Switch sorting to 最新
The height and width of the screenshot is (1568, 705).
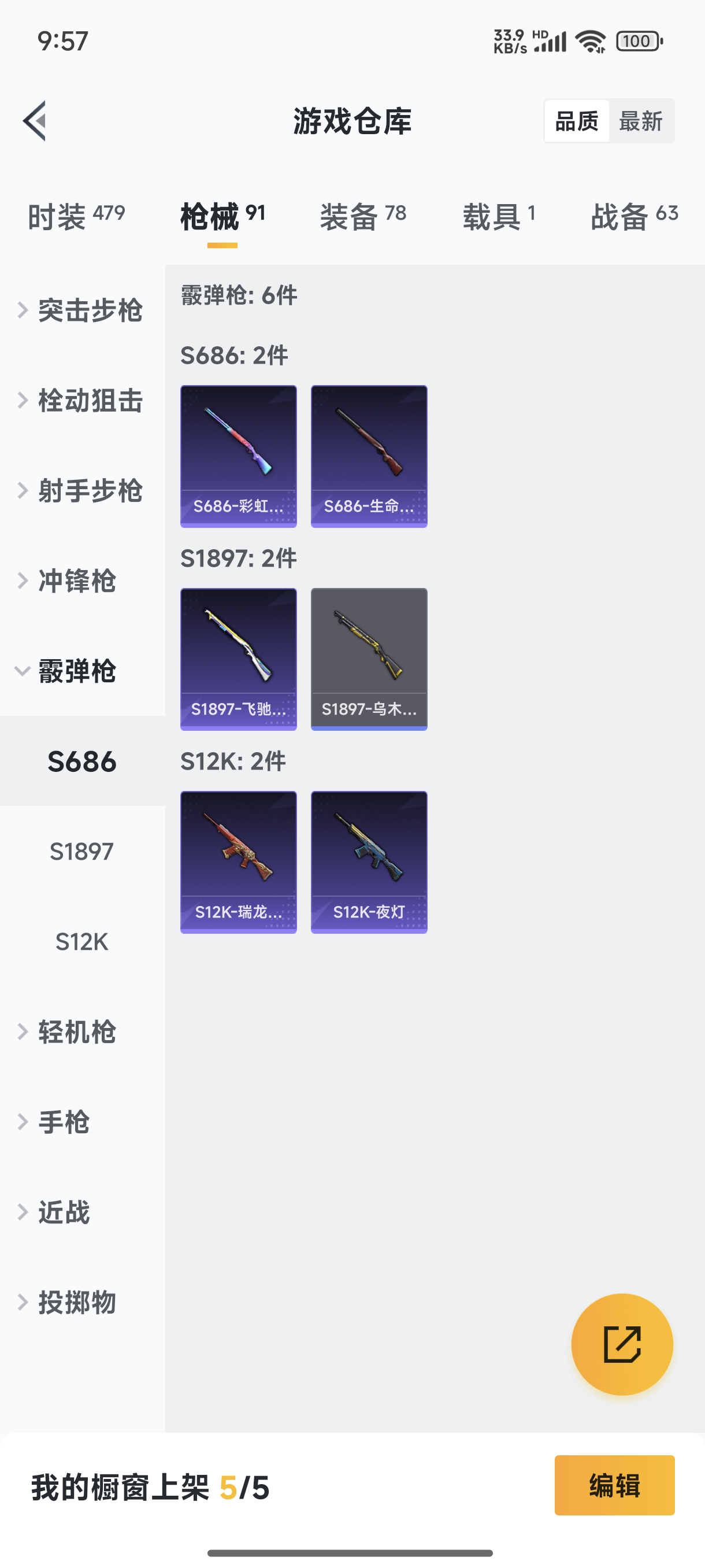click(x=643, y=121)
